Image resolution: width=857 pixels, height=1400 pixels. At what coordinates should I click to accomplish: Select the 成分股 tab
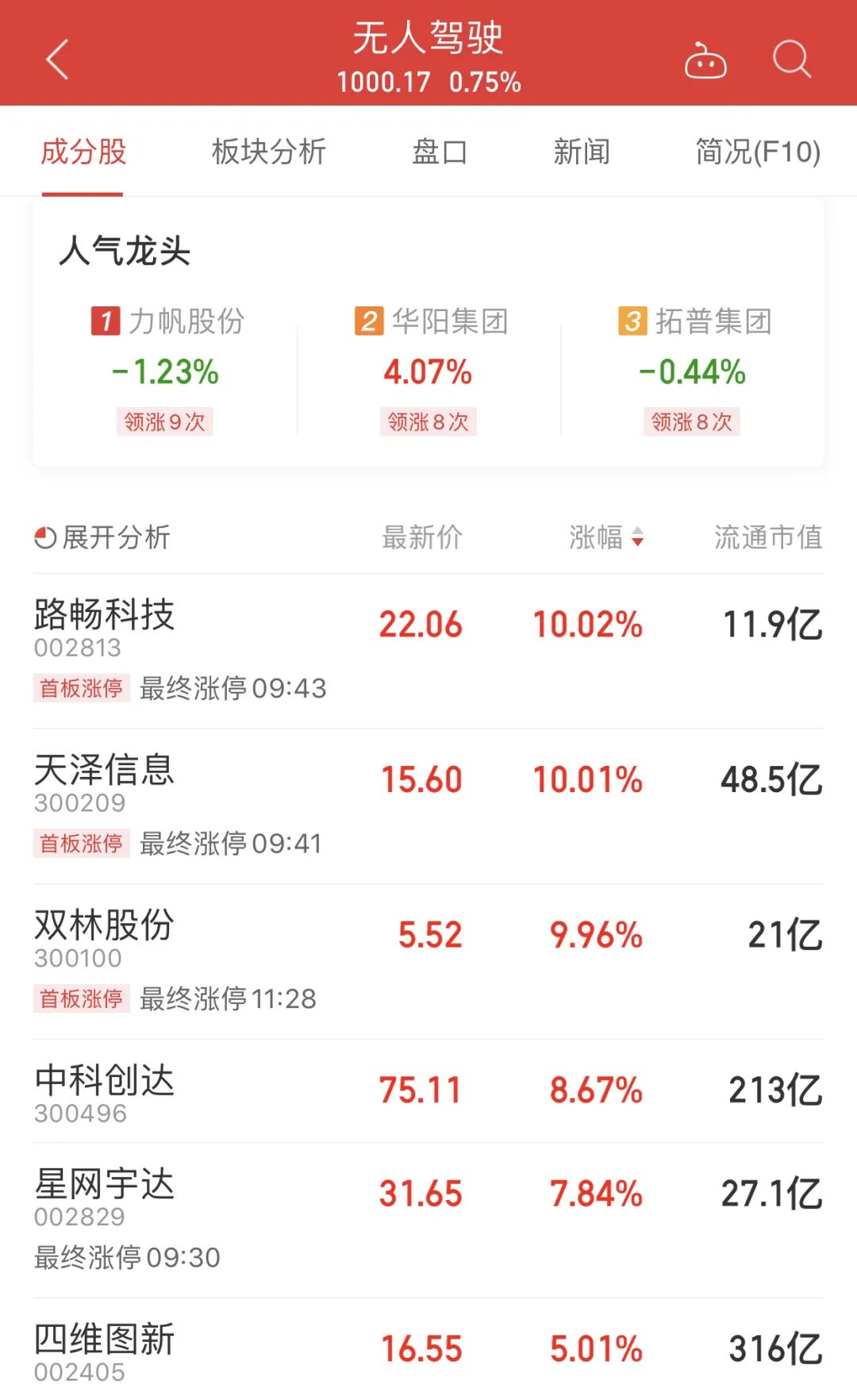pyautogui.click(x=83, y=152)
